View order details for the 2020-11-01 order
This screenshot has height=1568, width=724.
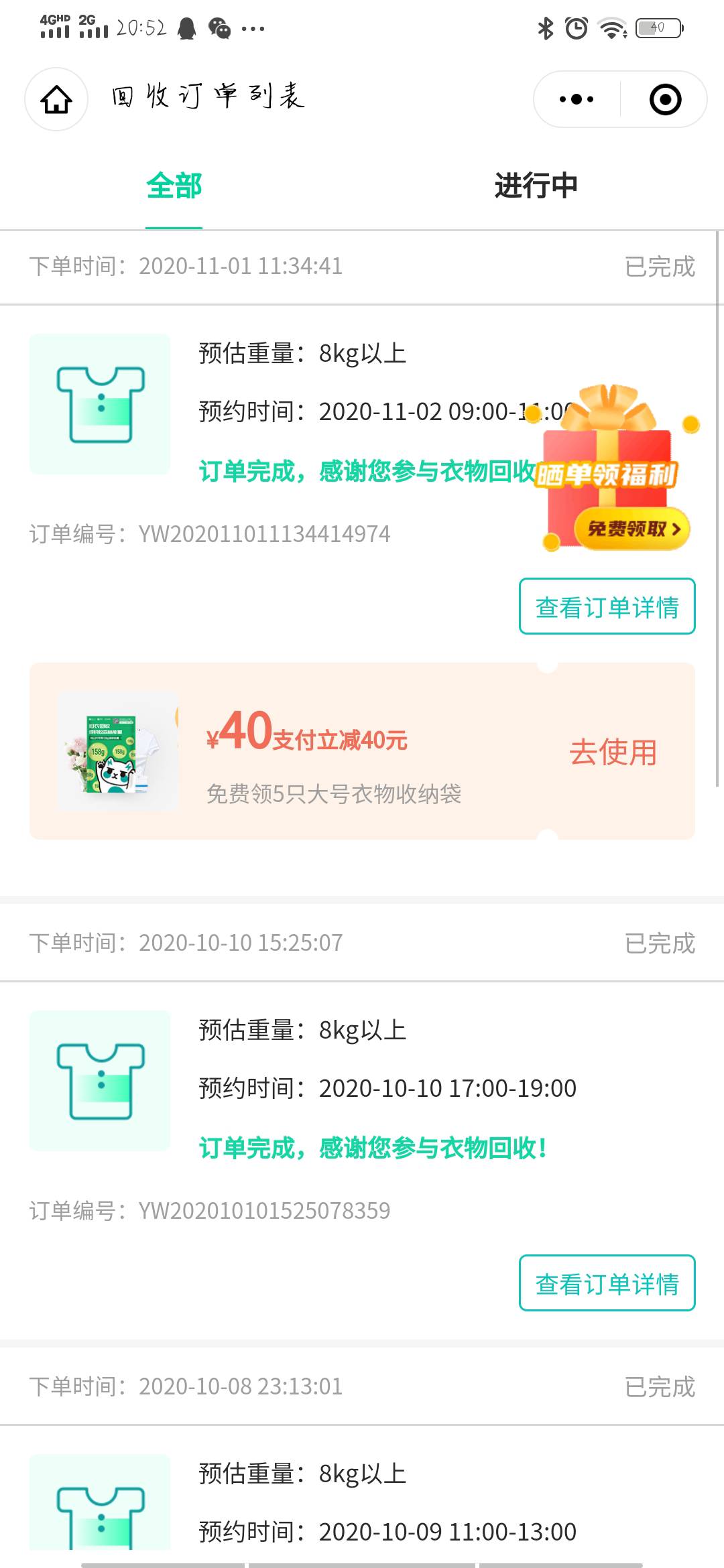[607, 606]
